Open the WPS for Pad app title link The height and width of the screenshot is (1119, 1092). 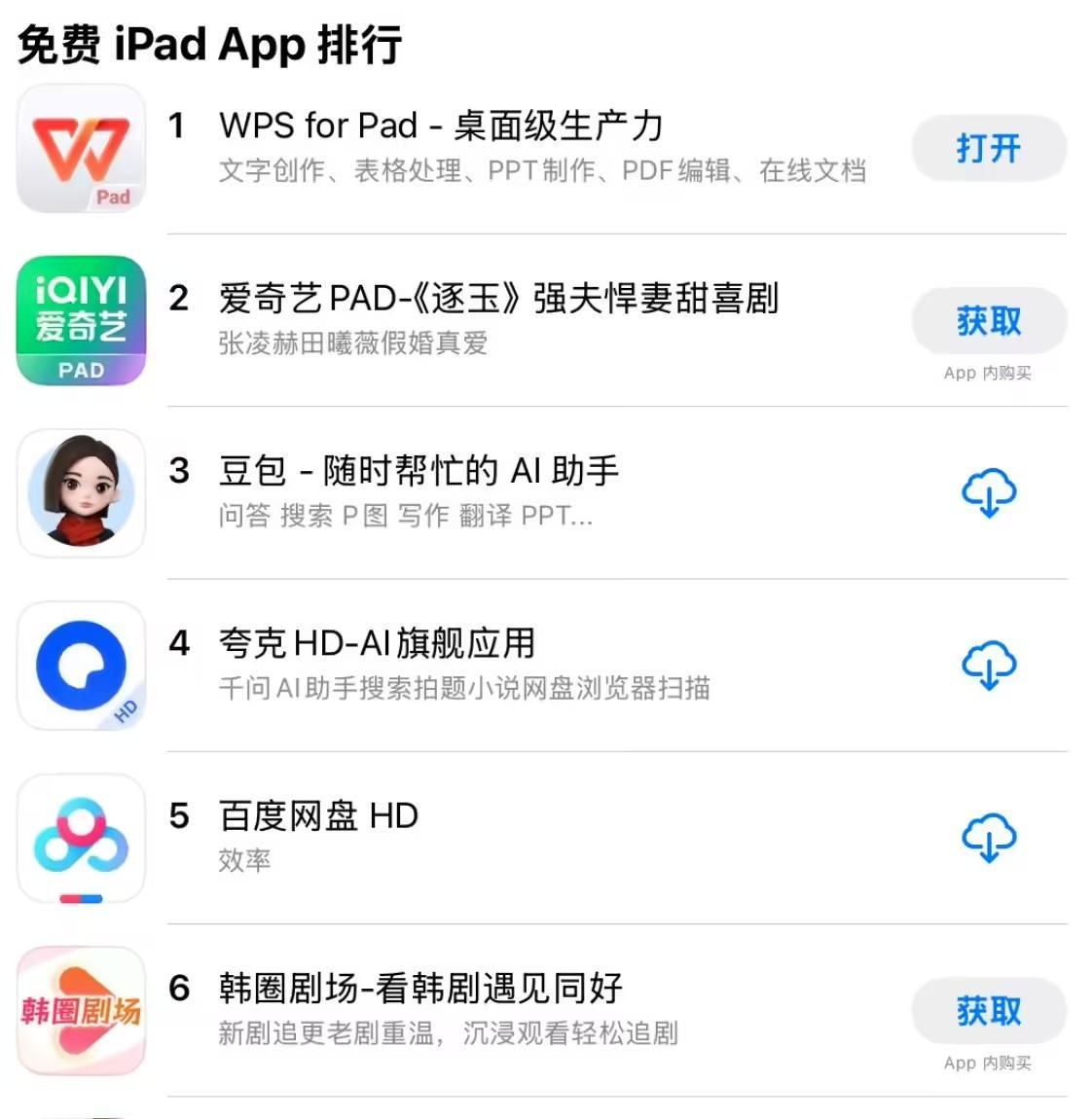click(x=440, y=126)
